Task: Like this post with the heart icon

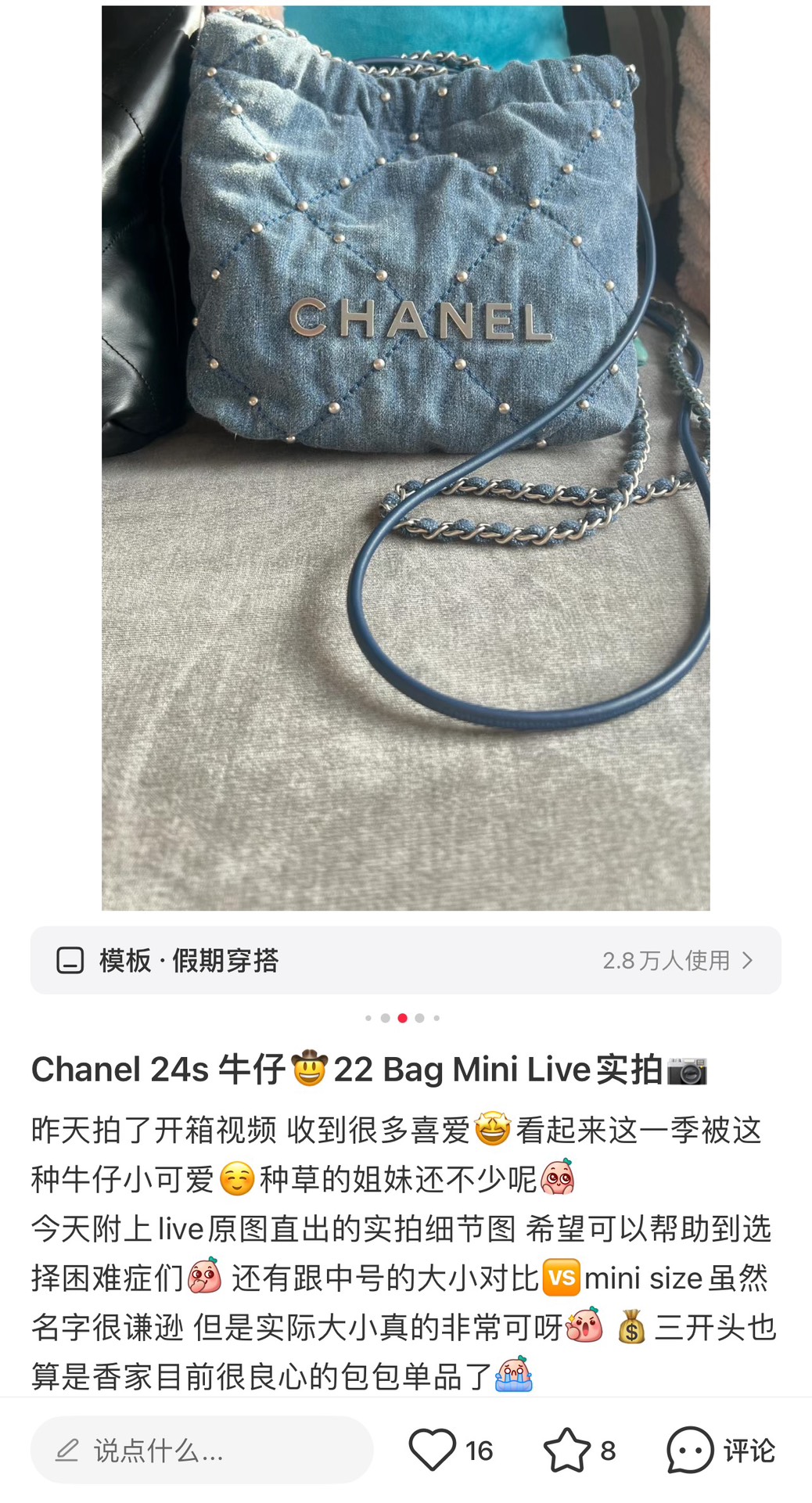Action: tap(433, 1450)
